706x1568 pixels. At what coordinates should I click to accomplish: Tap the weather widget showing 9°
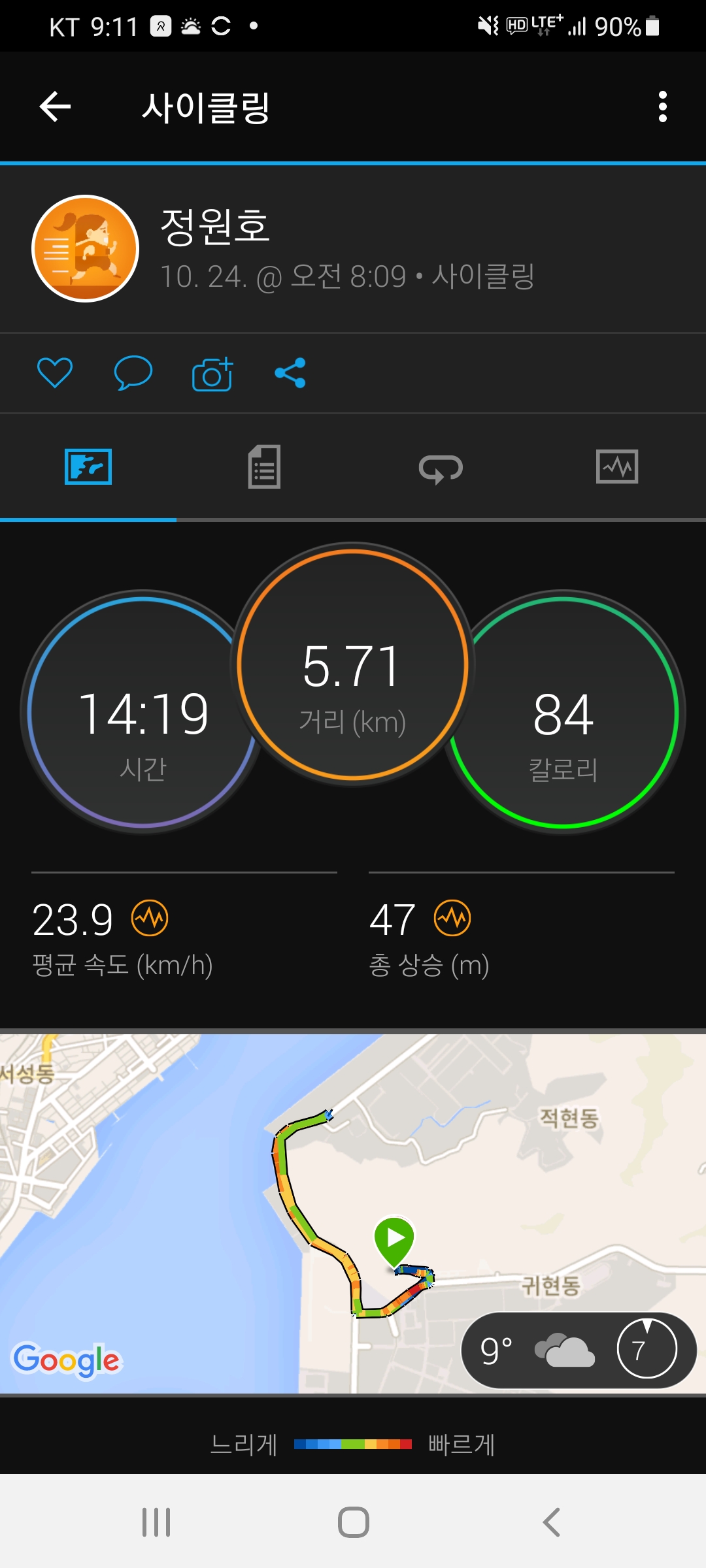(579, 1350)
